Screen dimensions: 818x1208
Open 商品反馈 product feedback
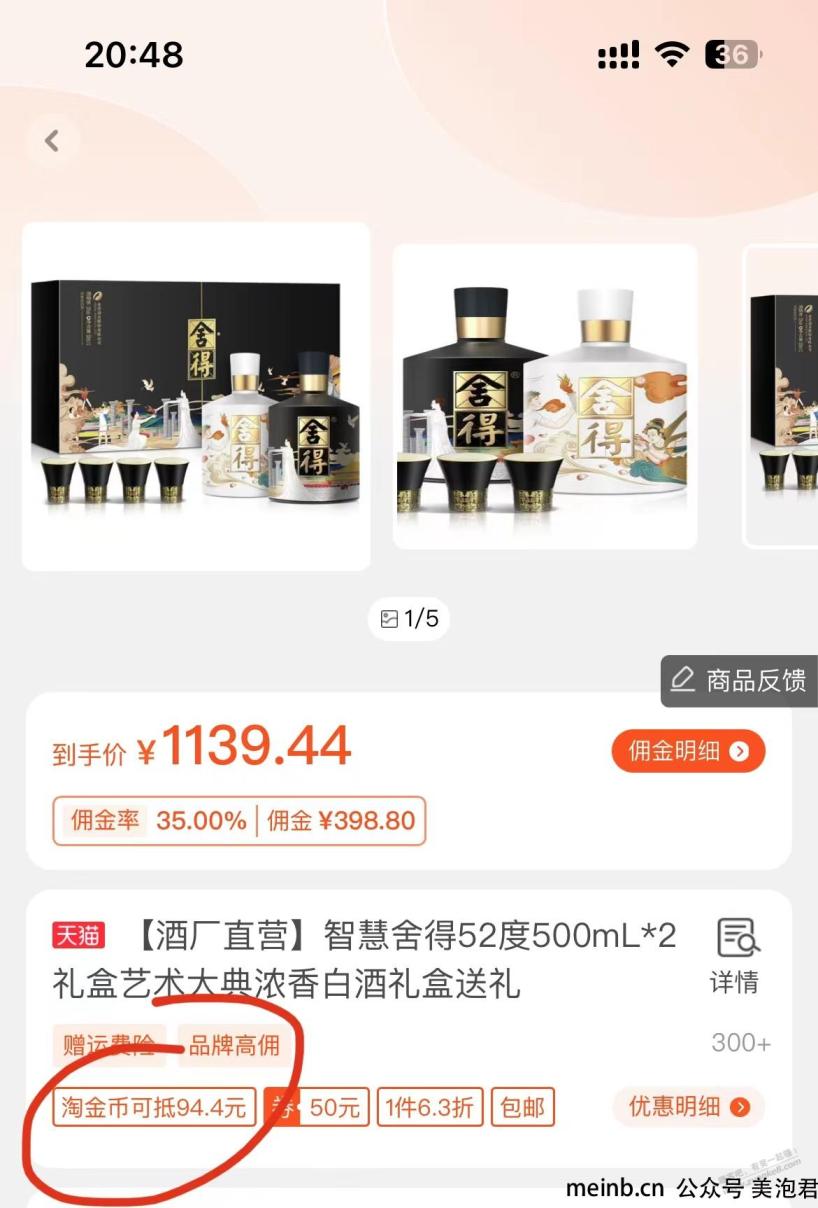[x=740, y=681]
